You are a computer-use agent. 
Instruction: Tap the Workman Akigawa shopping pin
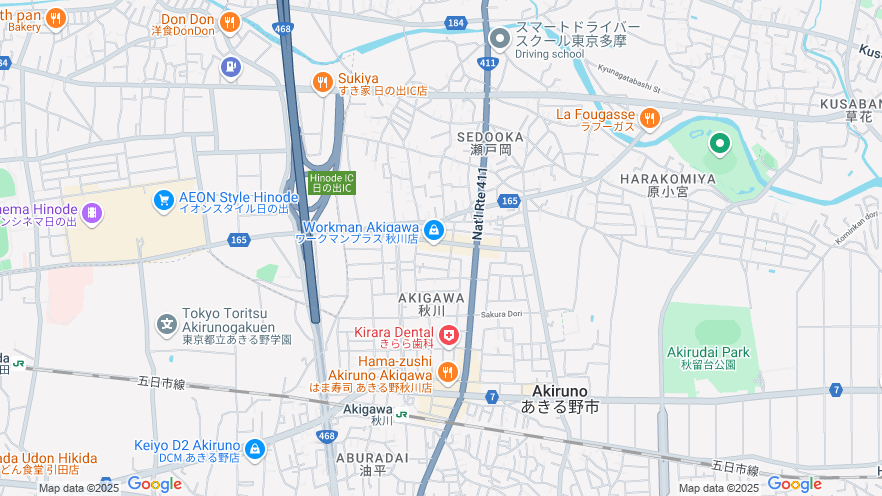coord(433,231)
